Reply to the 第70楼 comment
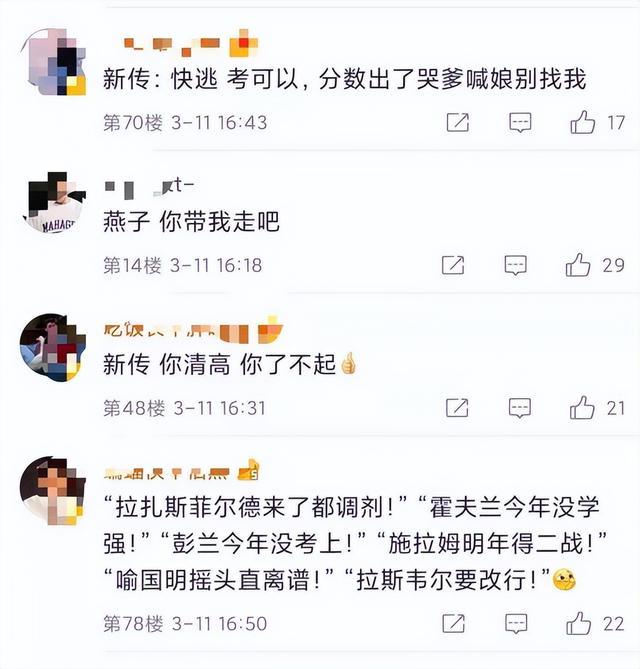The height and width of the screenshot is (669, 640). (x=520, y=123)
